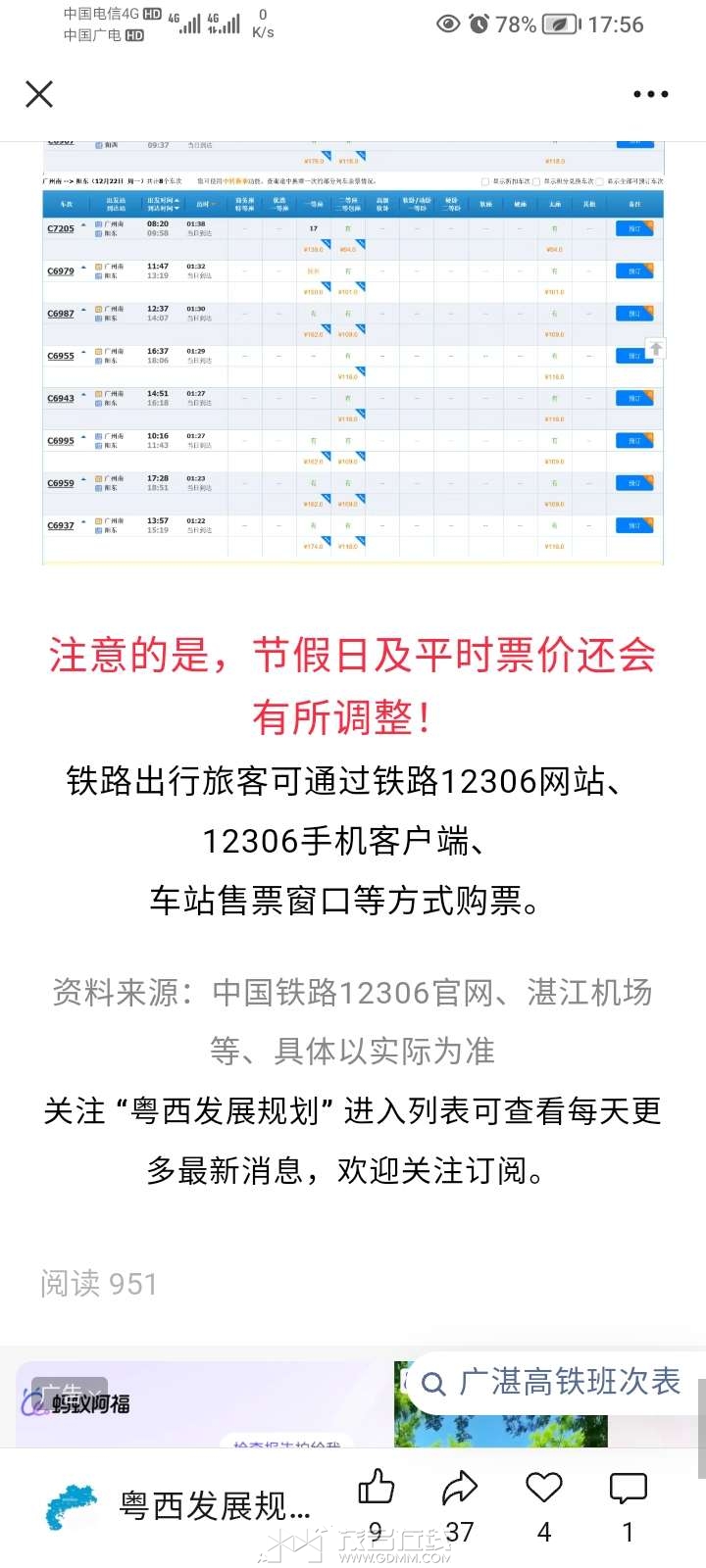Open the embedded train schedule image
This screenshot has height=1568, width=706.
353,353
